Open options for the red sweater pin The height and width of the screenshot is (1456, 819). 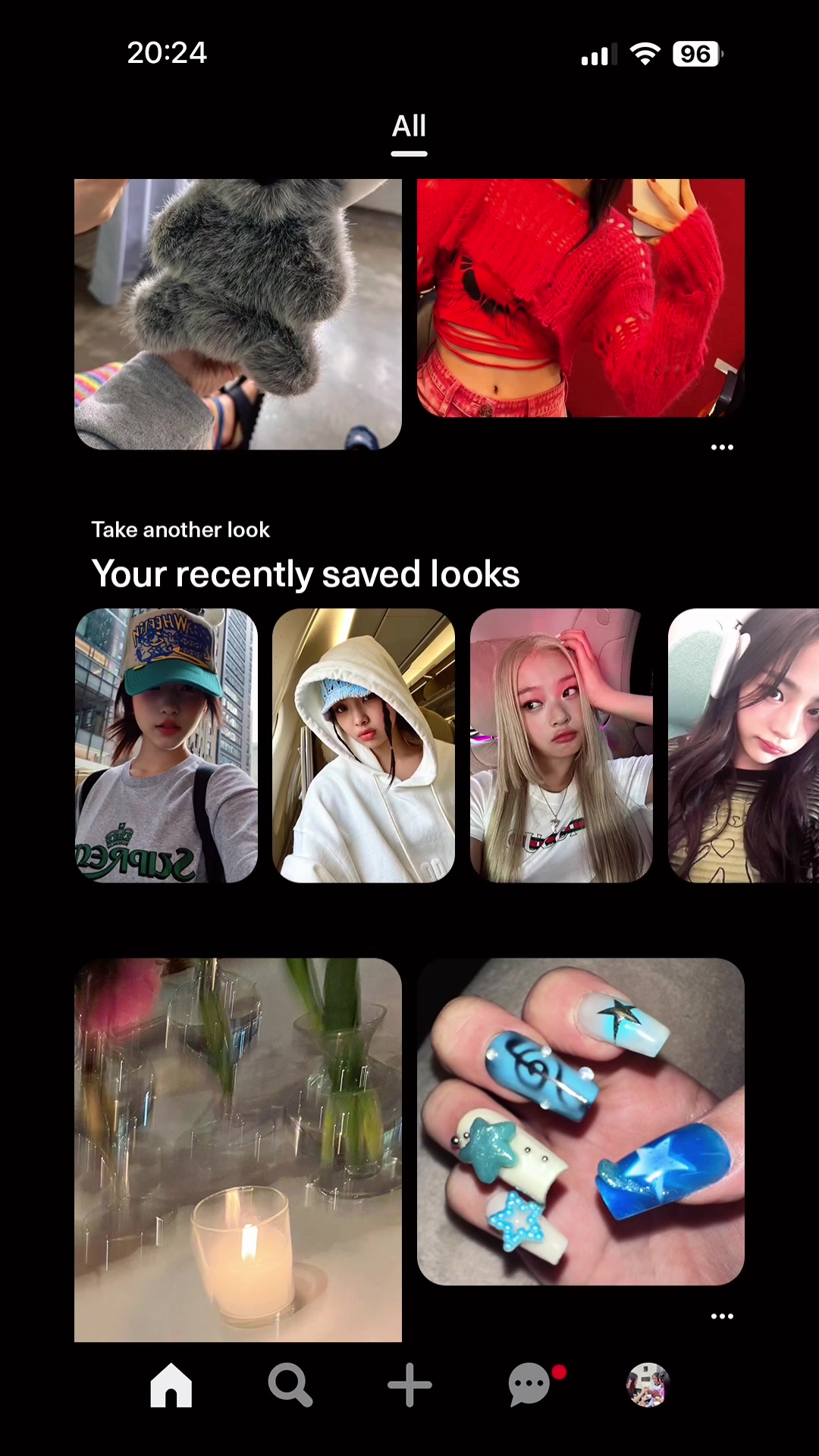point(722,447)
